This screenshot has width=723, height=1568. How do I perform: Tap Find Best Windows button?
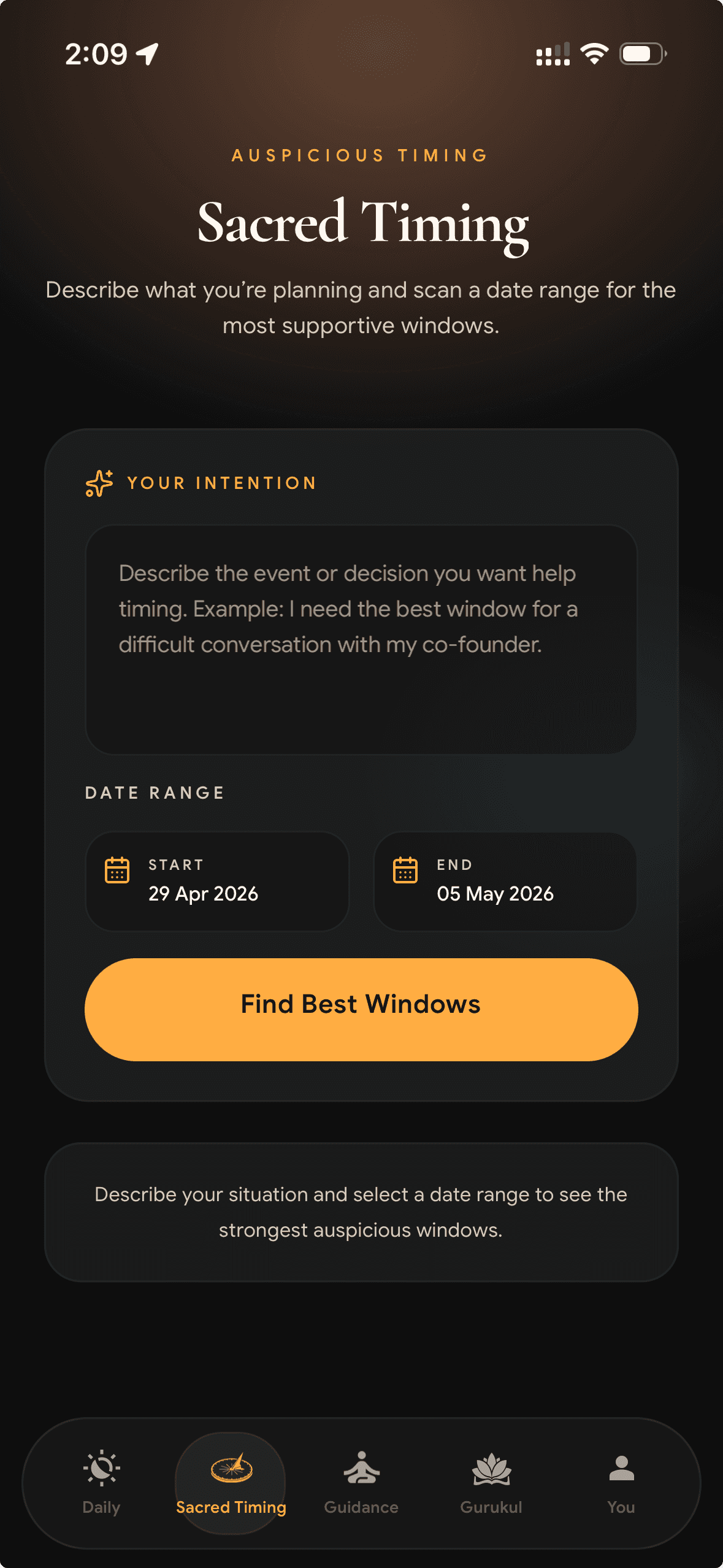tap(361, 1009)
